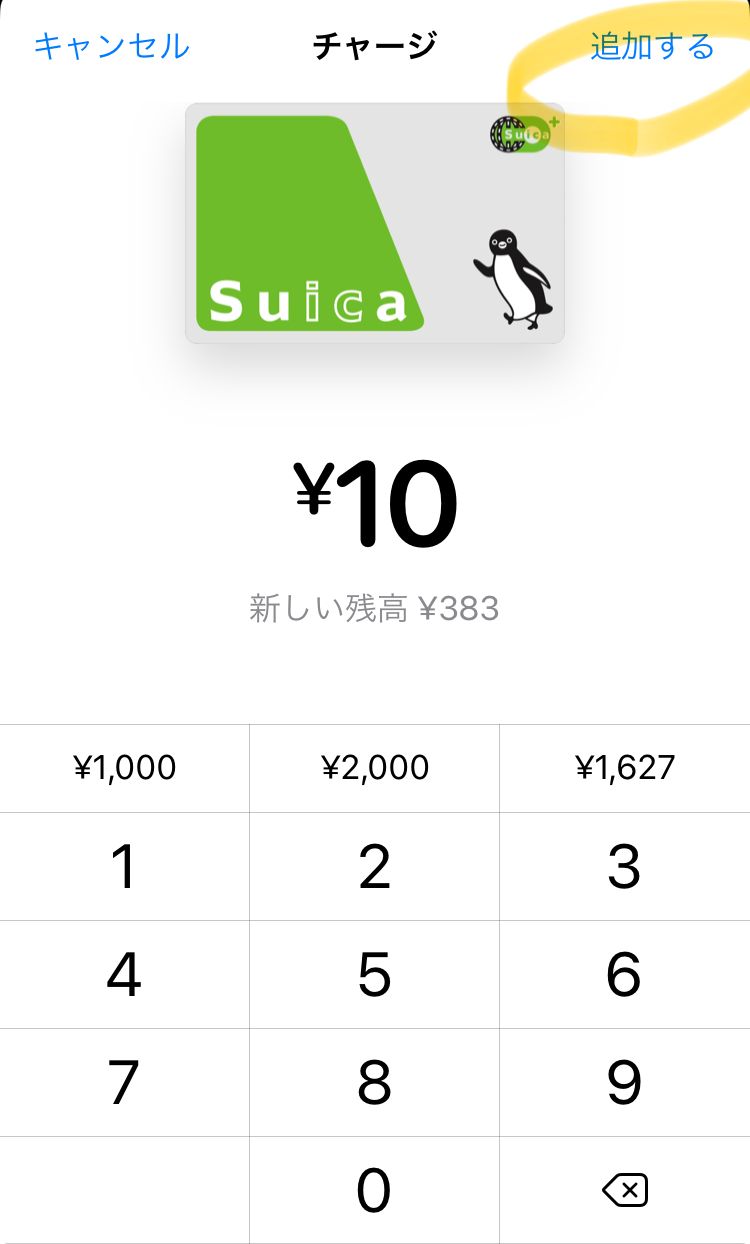Tap the number 2 on the keypad
The image size is (750, 1244).
coord(374,866)
